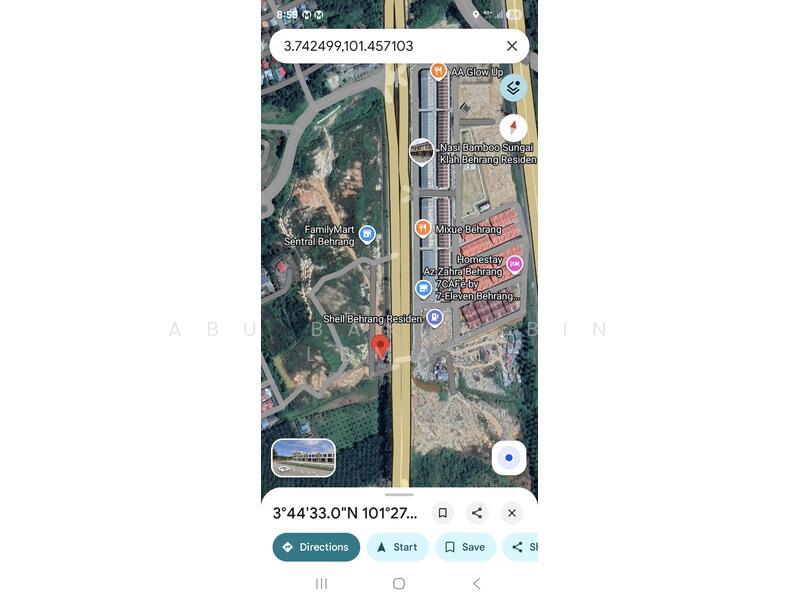Get Directions to this location

(316, 547)
